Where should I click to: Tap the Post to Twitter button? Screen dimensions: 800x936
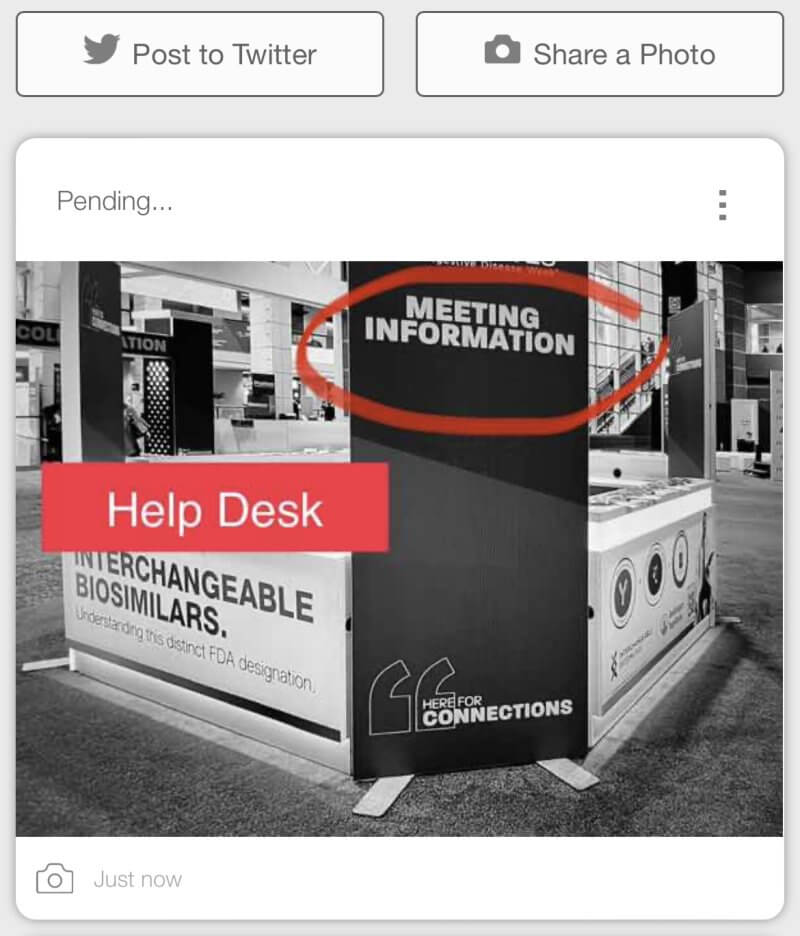(x=200, y=54)
